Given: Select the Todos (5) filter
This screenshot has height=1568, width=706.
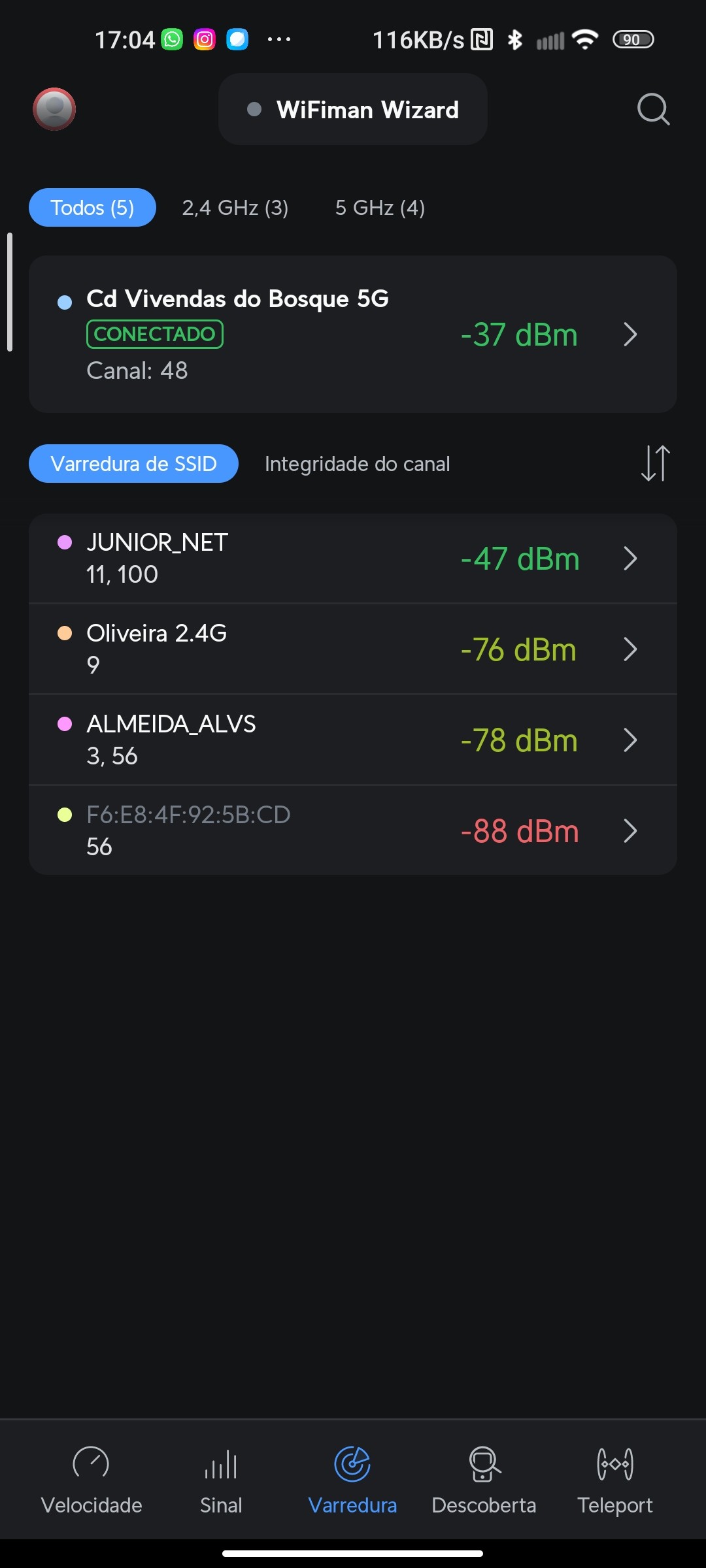Looking at the screenshot, I should coord(92,208).
